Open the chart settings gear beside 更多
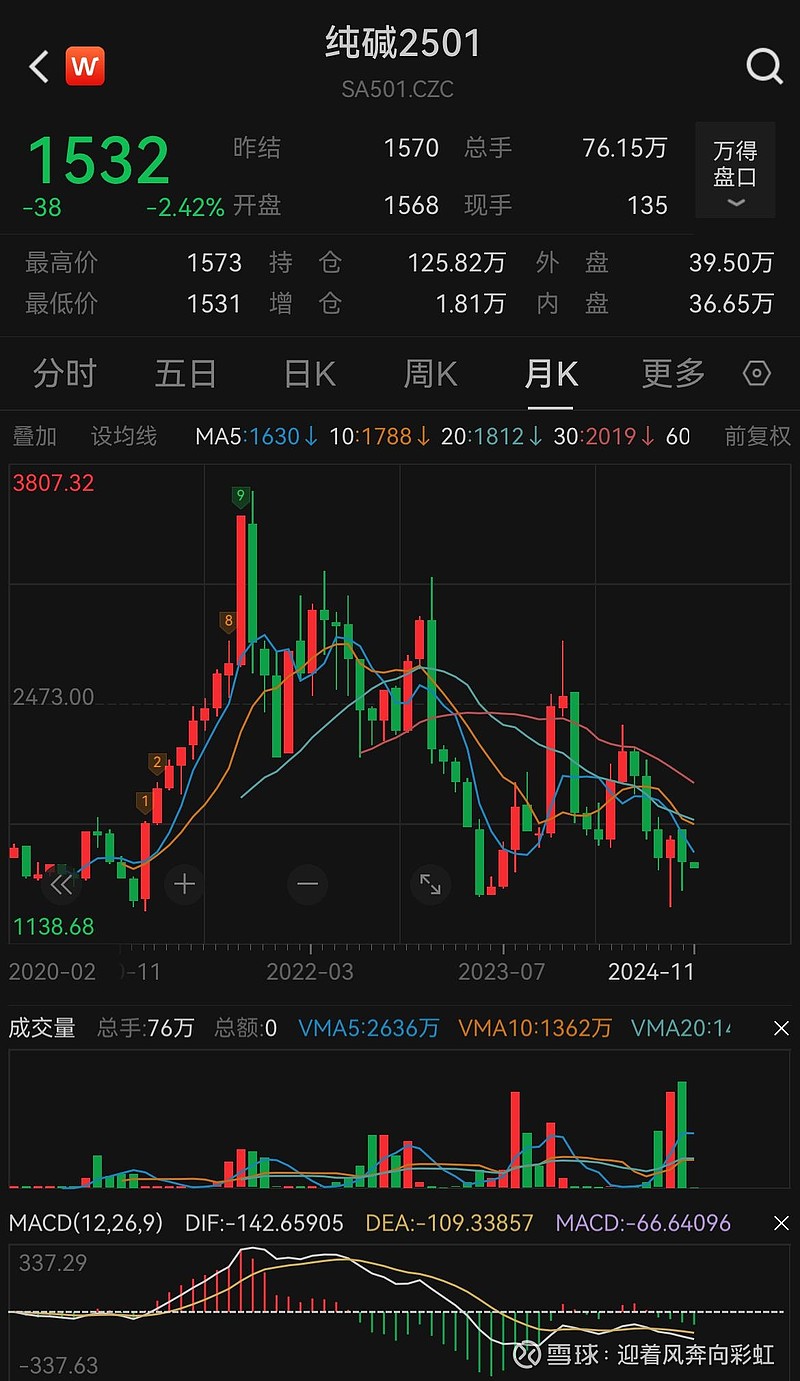 [x=757, y=373]
